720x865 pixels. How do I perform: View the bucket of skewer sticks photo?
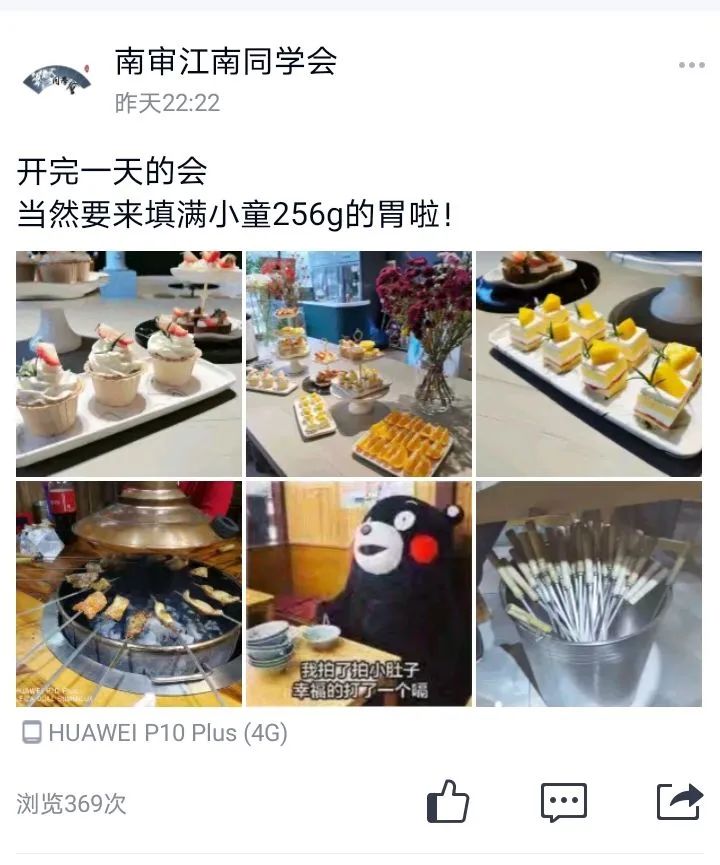pyautogui.click(x=588, y=593)
